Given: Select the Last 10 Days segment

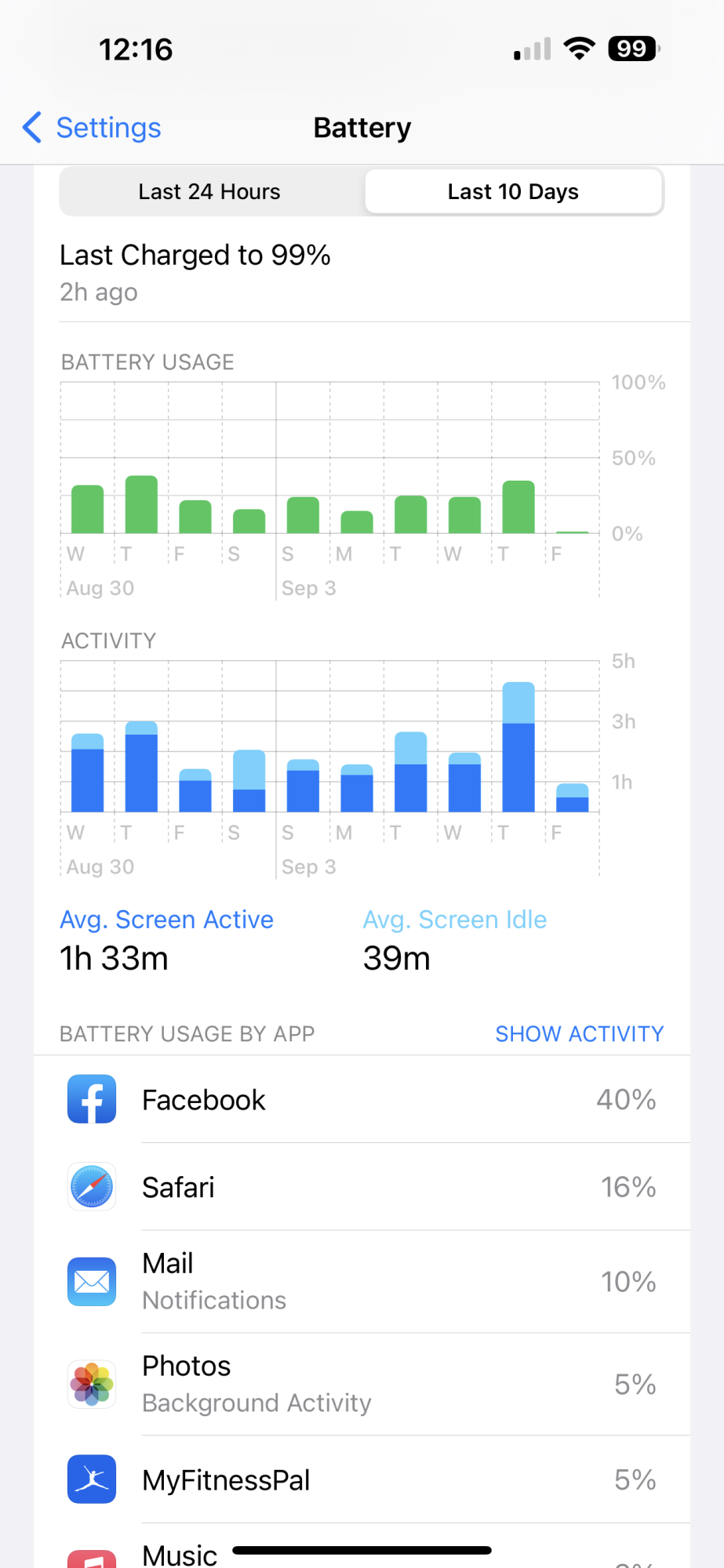Looking at the screenshot, I should tap(513, 192).
